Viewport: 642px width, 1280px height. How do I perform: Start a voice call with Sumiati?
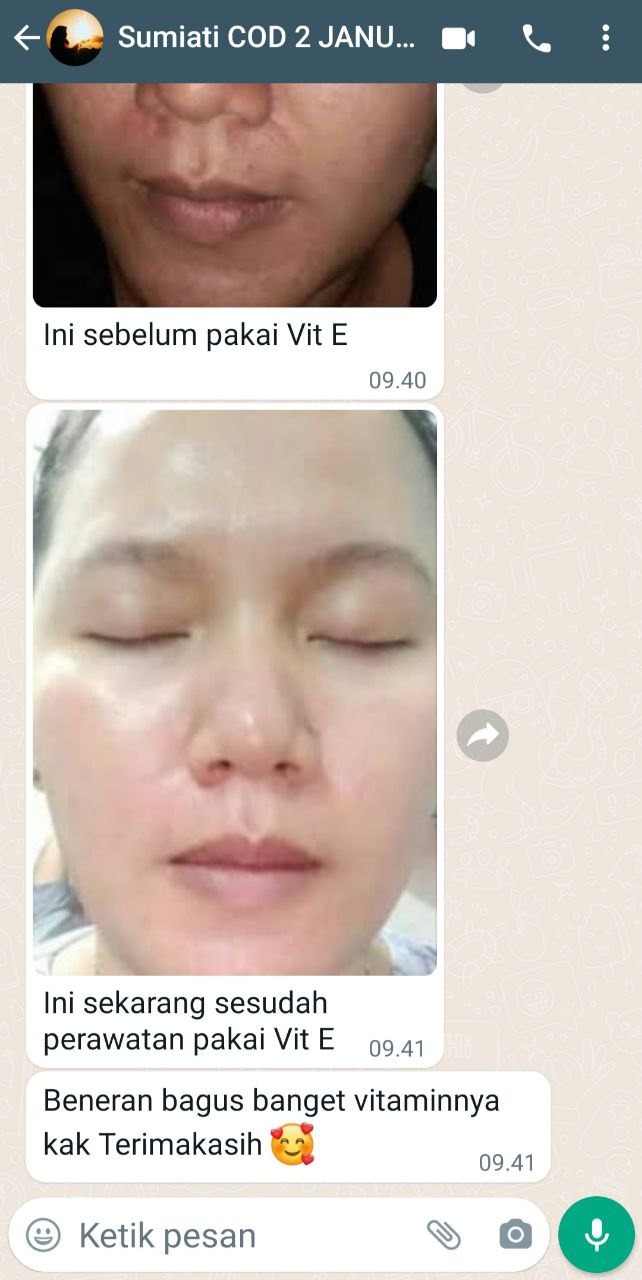(536, 38)
